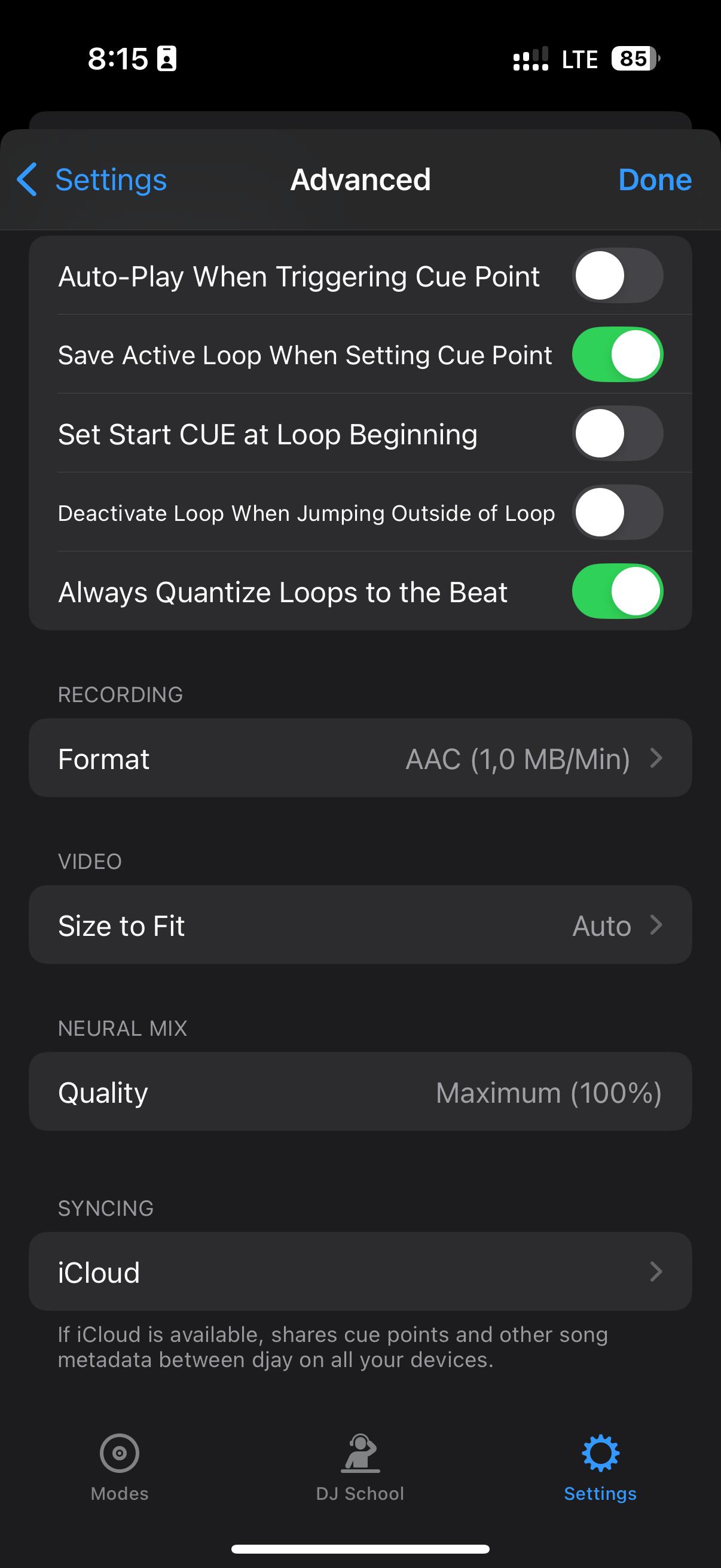Select the Neural Mix Quality row
Viewport: 721px width, 1568px height.
[360, 1092]
